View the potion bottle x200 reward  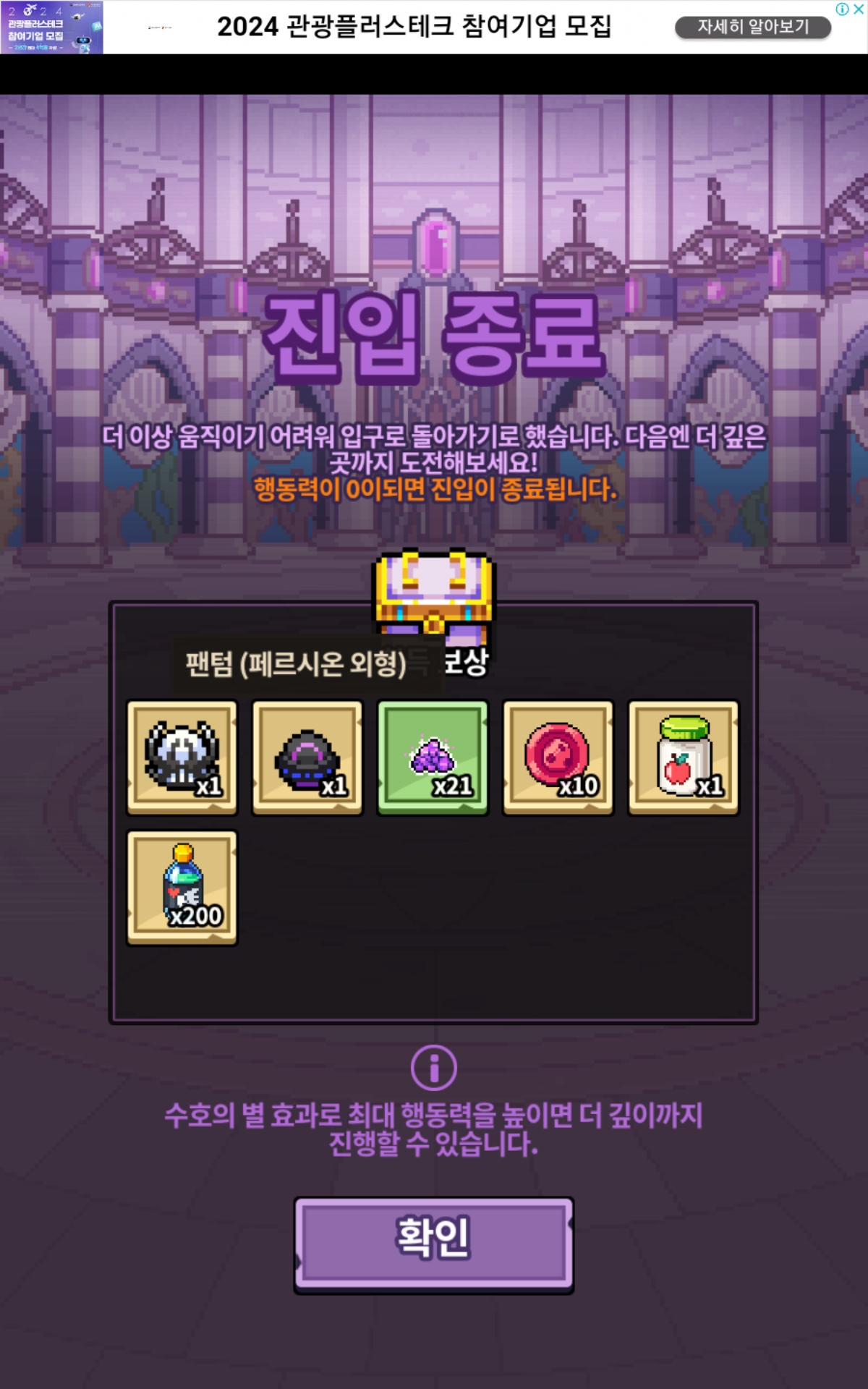[x=182, y=888]
